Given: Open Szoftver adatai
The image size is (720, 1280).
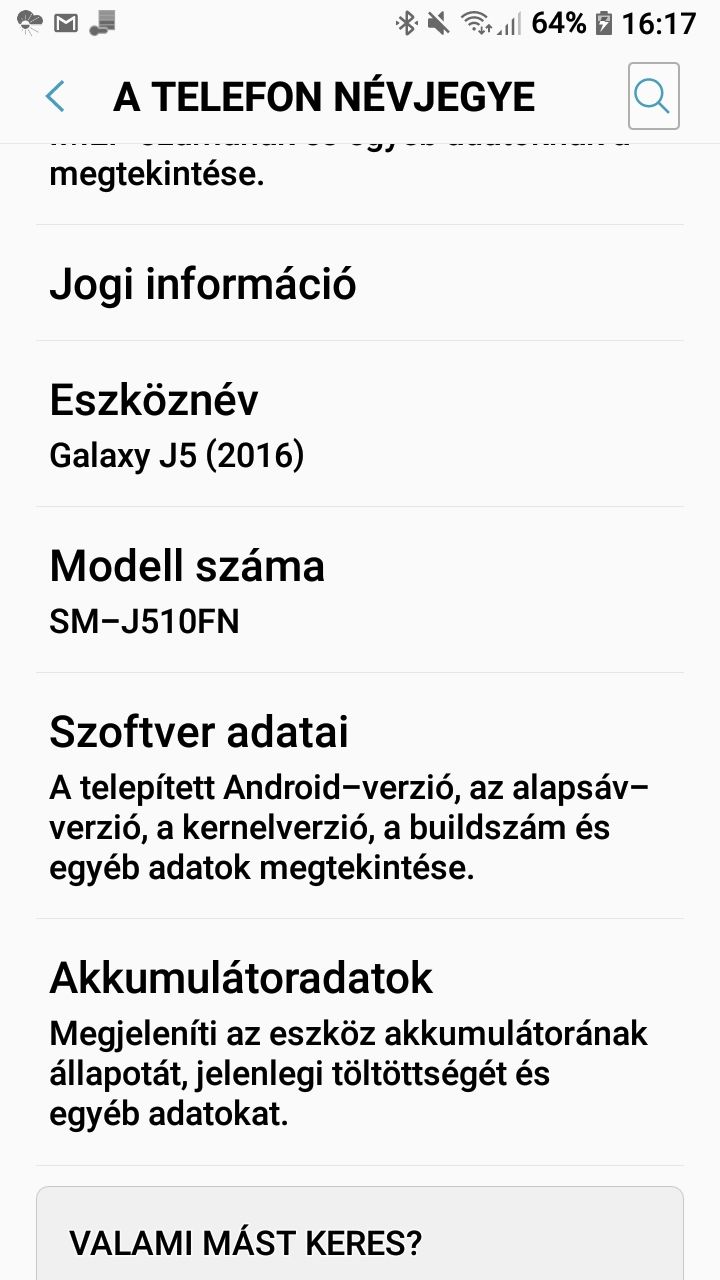Looking at the screenshot, I should (360, 796).
